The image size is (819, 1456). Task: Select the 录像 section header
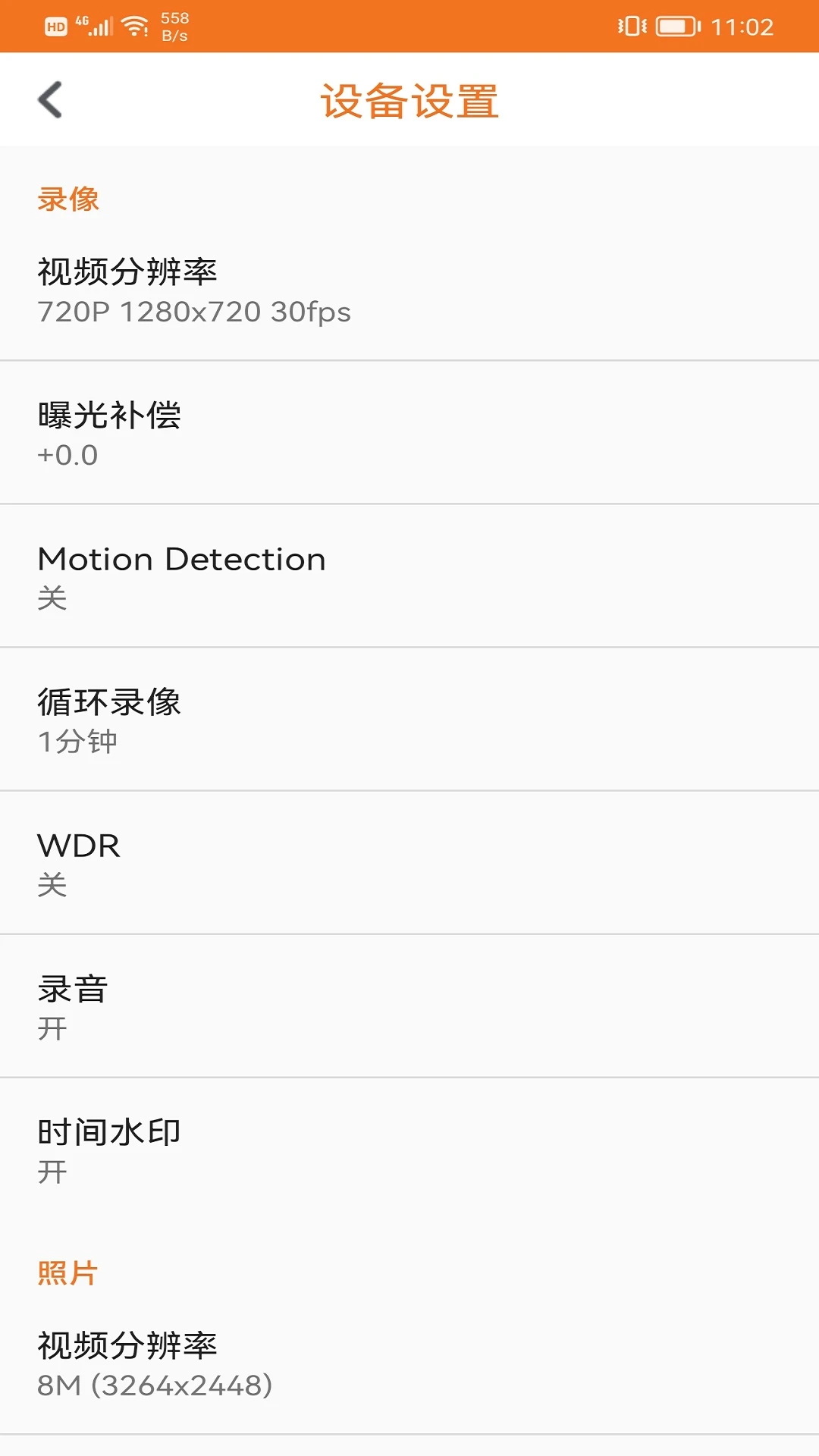tap(67, 199)
